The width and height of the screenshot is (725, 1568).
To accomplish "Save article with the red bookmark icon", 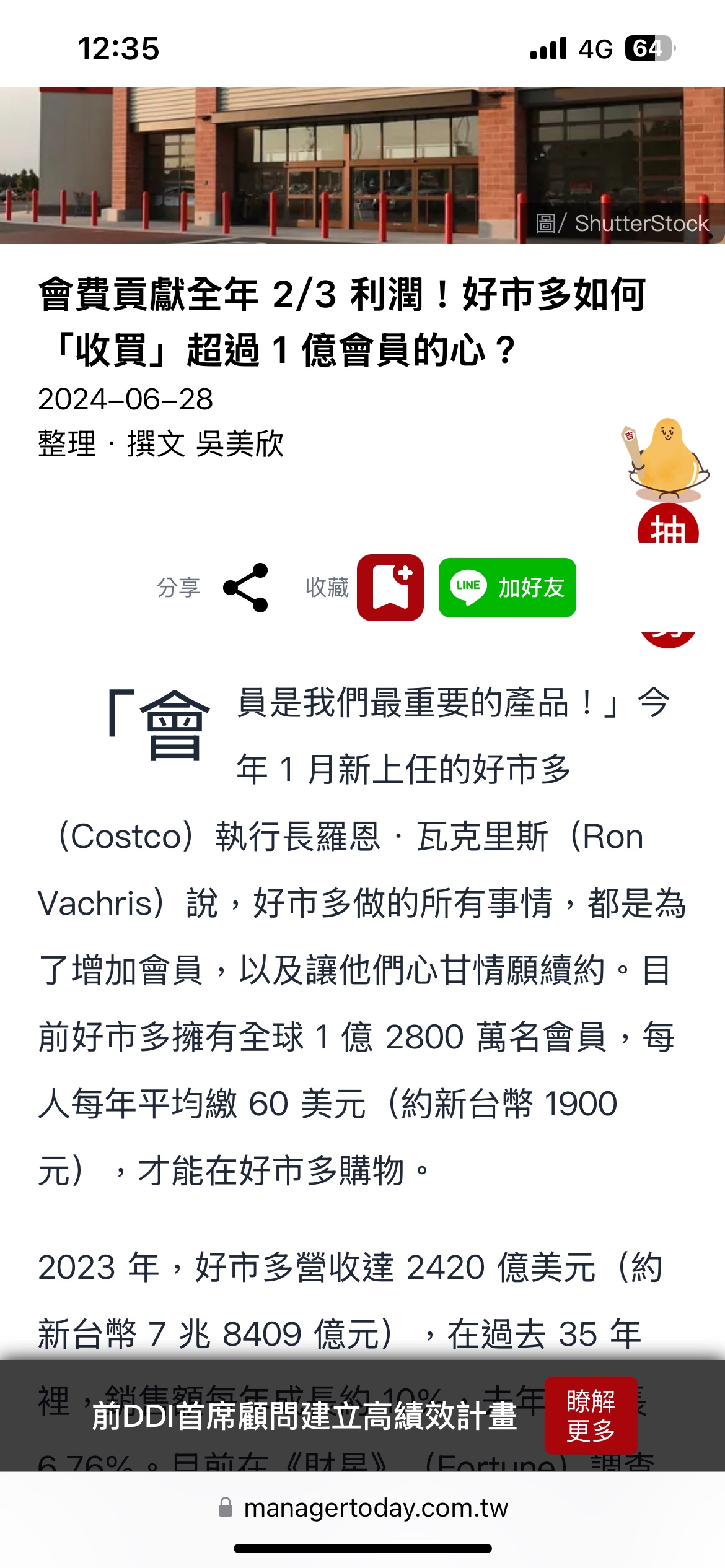I will pos(390,588).
